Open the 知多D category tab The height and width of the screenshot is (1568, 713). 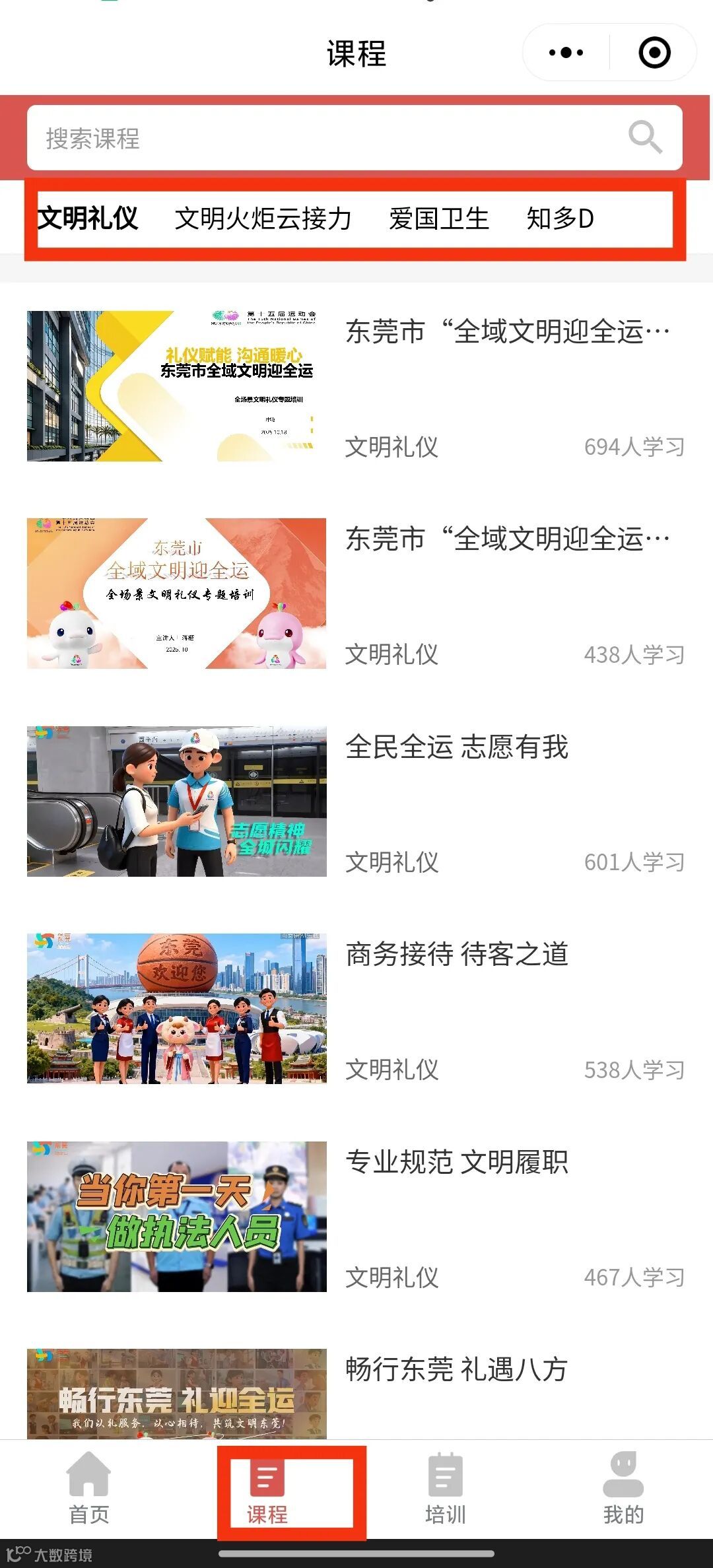tap(560, 219)
